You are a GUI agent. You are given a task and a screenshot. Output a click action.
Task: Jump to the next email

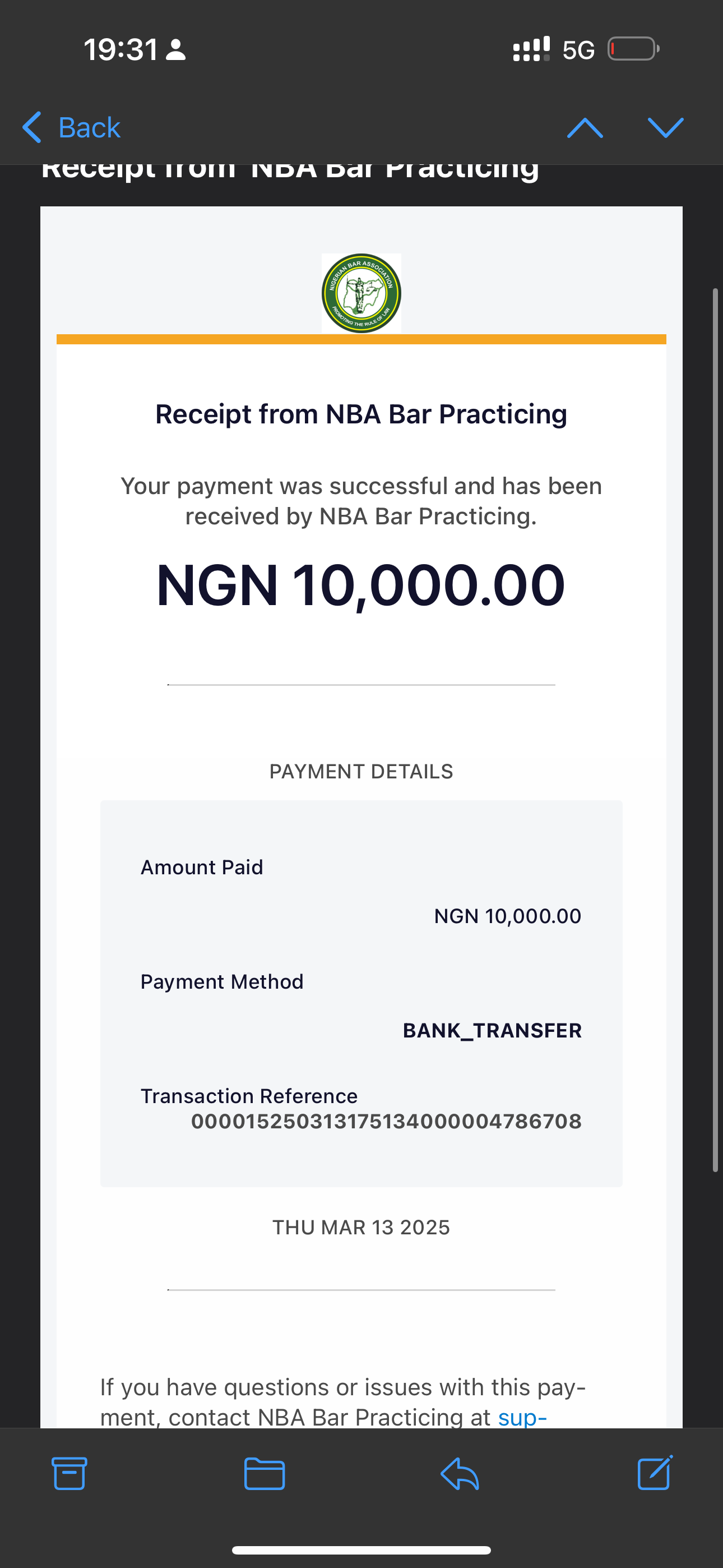pyautogui.click(x=665, y=128)
